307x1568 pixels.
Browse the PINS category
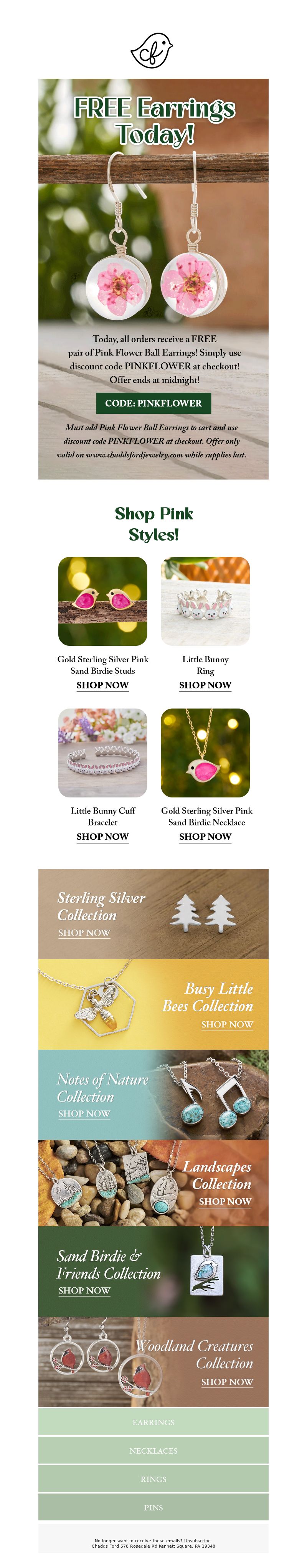(x=153, y=1508)
